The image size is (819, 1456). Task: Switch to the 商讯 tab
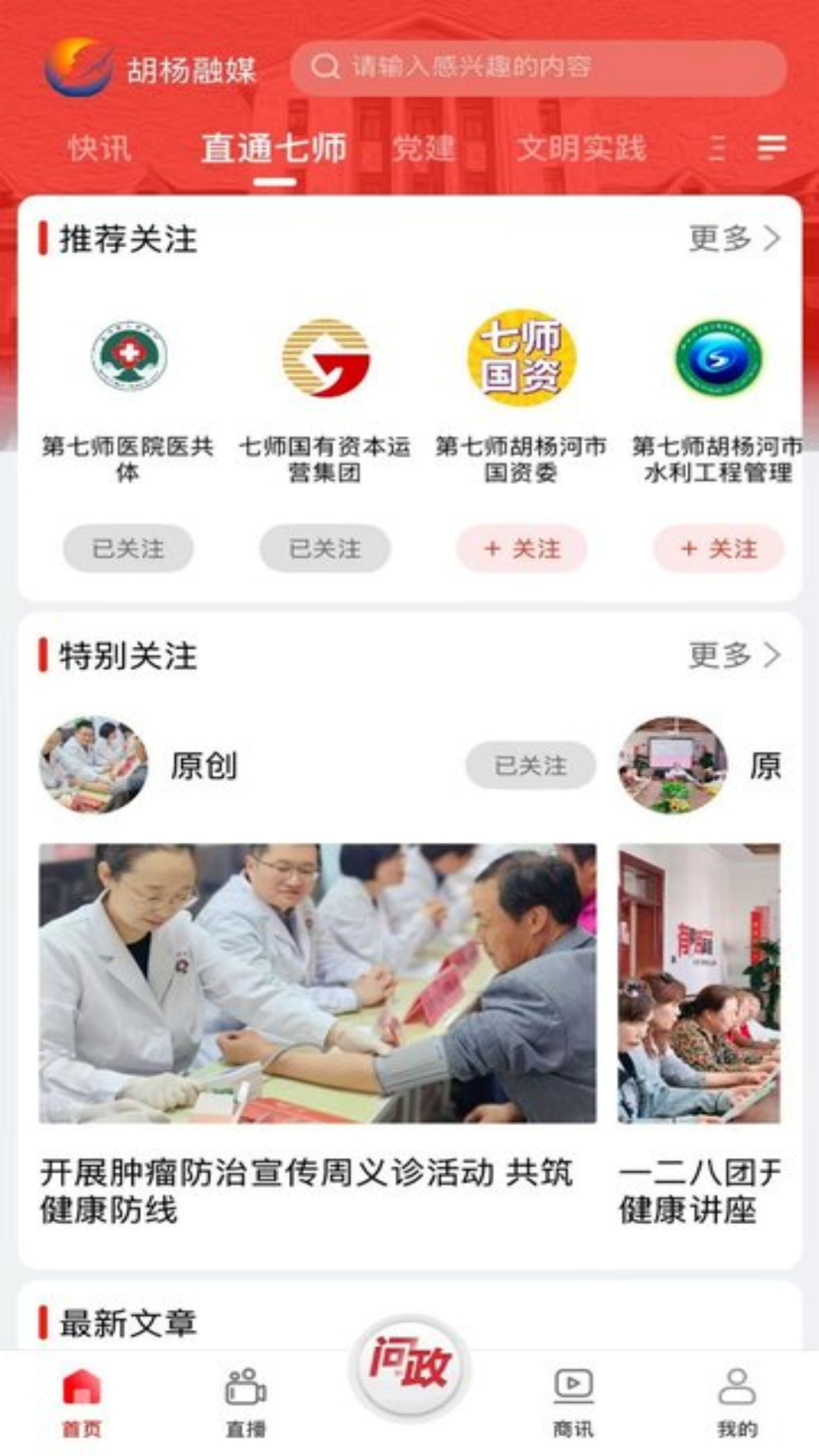click(573, 1403)
